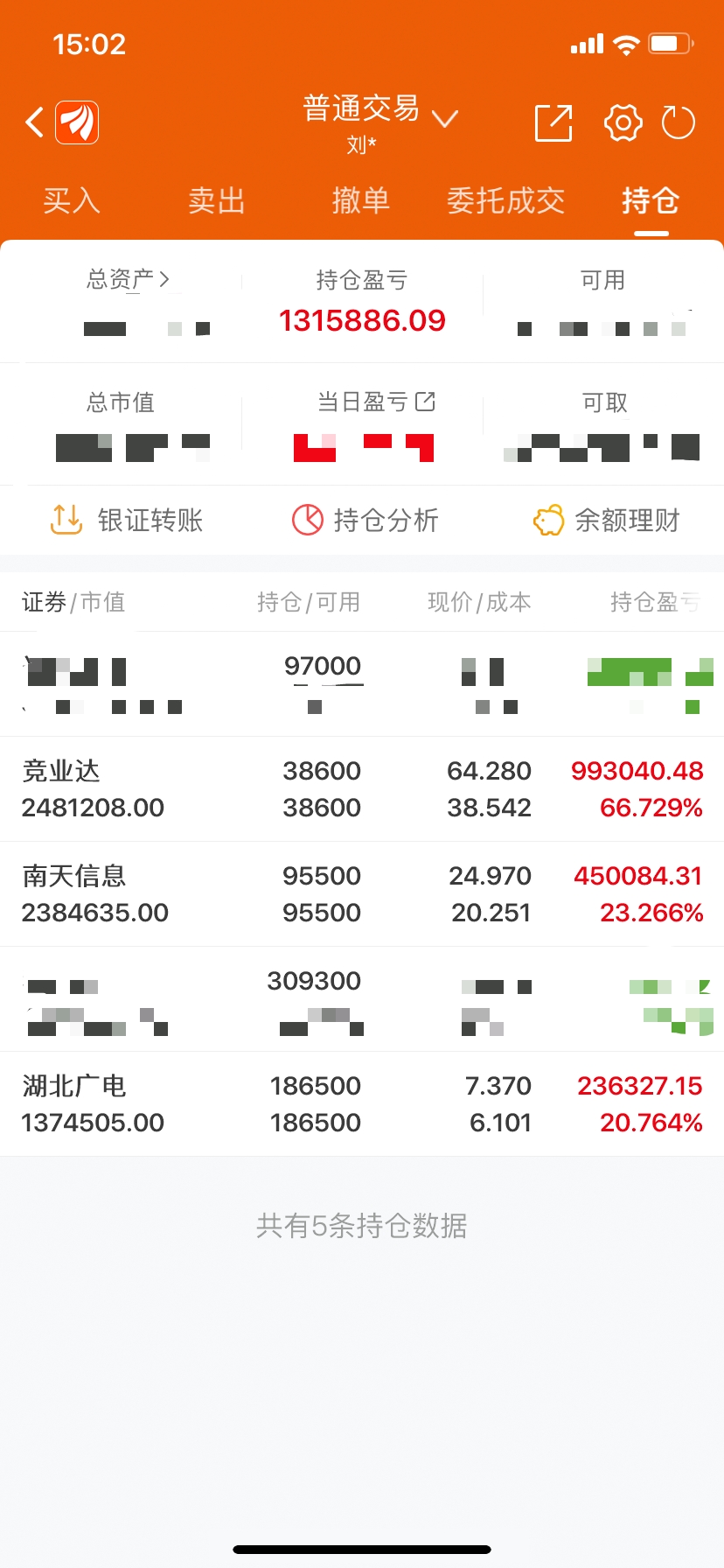Select the 湖北广电 holding row
724x1568 pixels.
[x=362, y=1102]
